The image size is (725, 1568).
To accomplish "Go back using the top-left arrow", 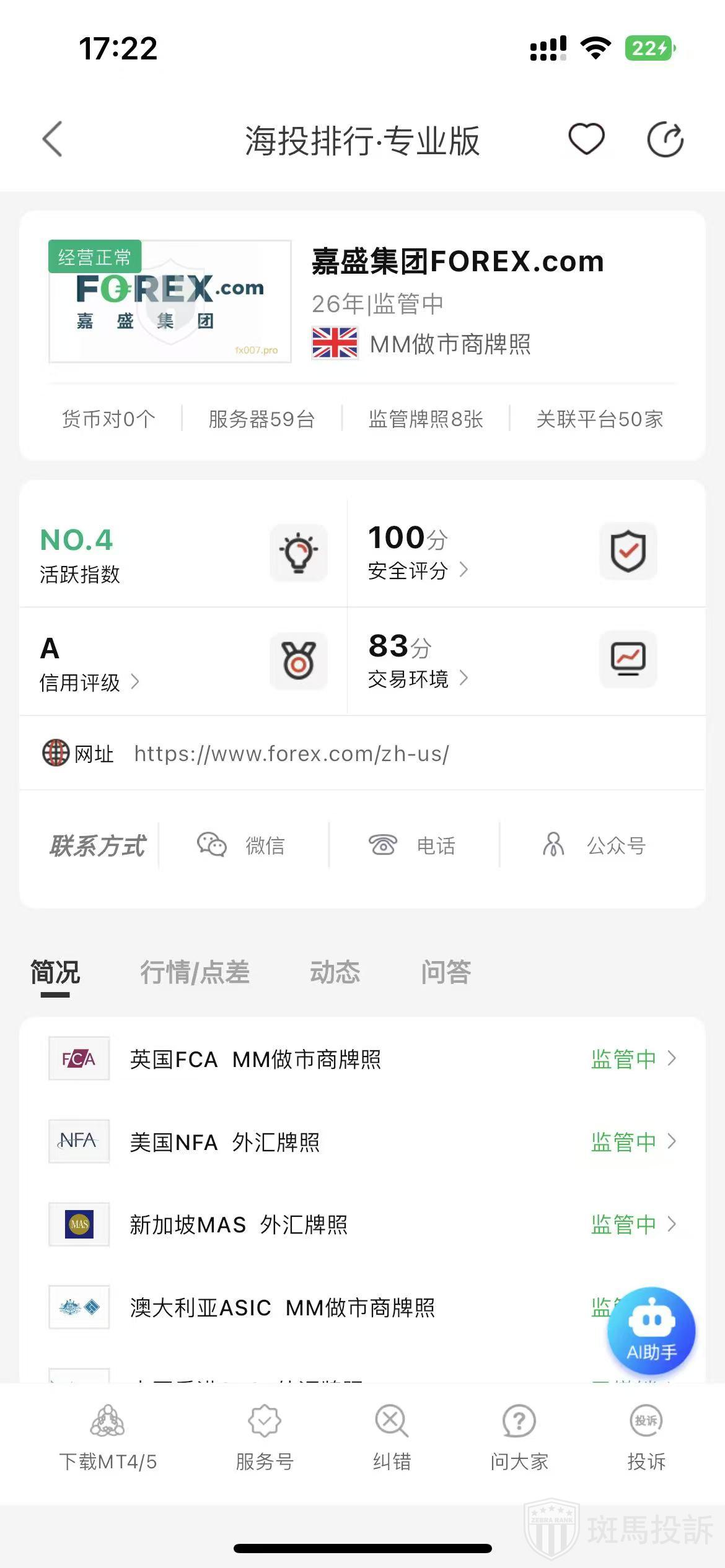I will point(53,139).
